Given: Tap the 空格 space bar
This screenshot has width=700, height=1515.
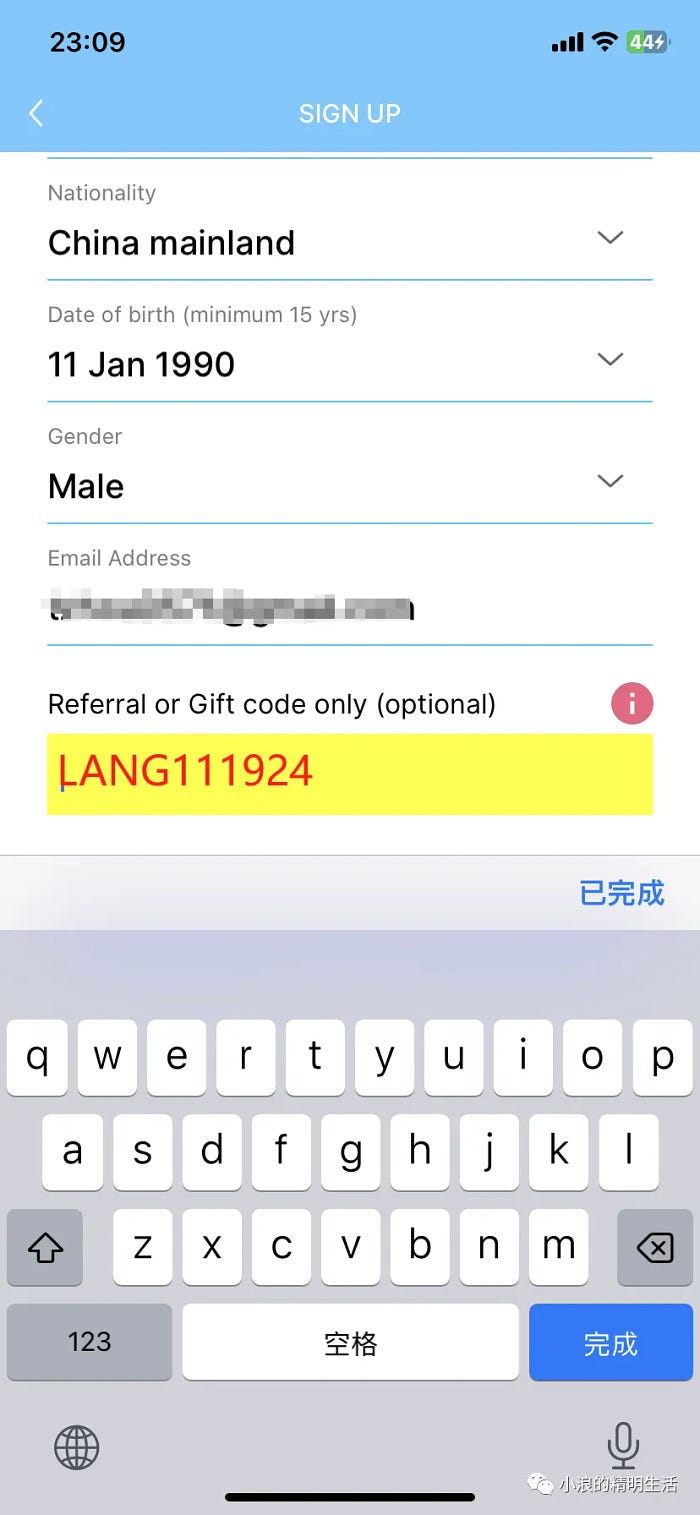Looking at the screenshot, I should pyautogui.click(x=350, y=1343).
